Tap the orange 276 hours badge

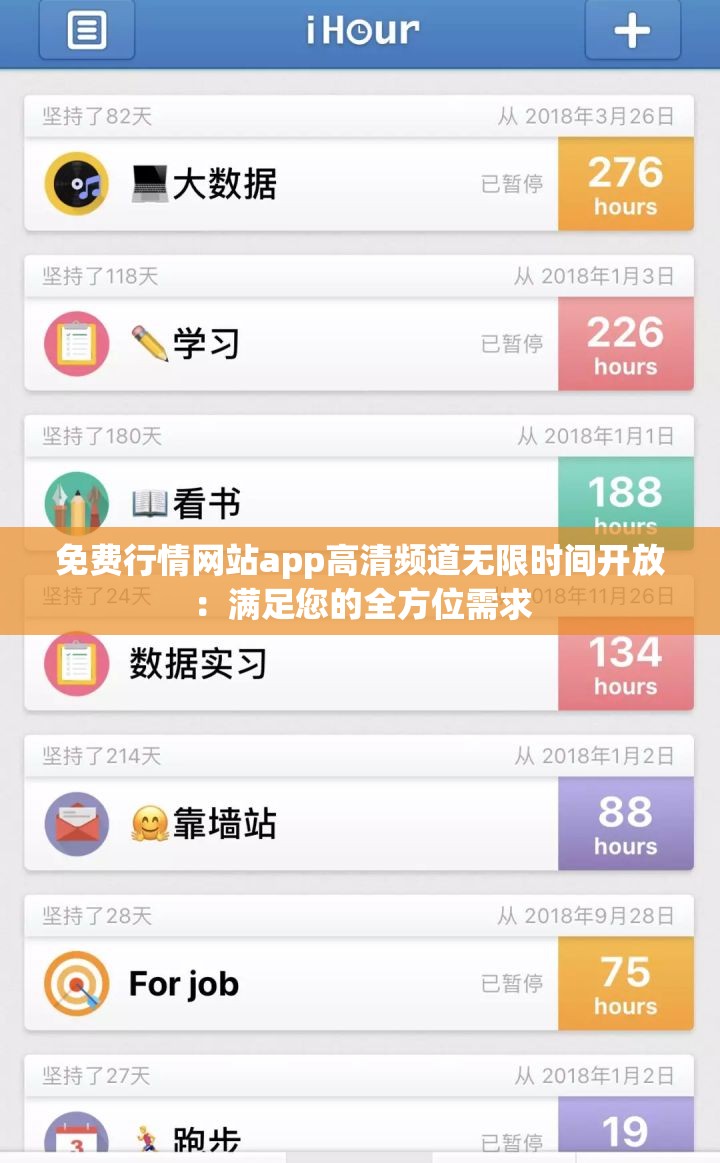624,185
